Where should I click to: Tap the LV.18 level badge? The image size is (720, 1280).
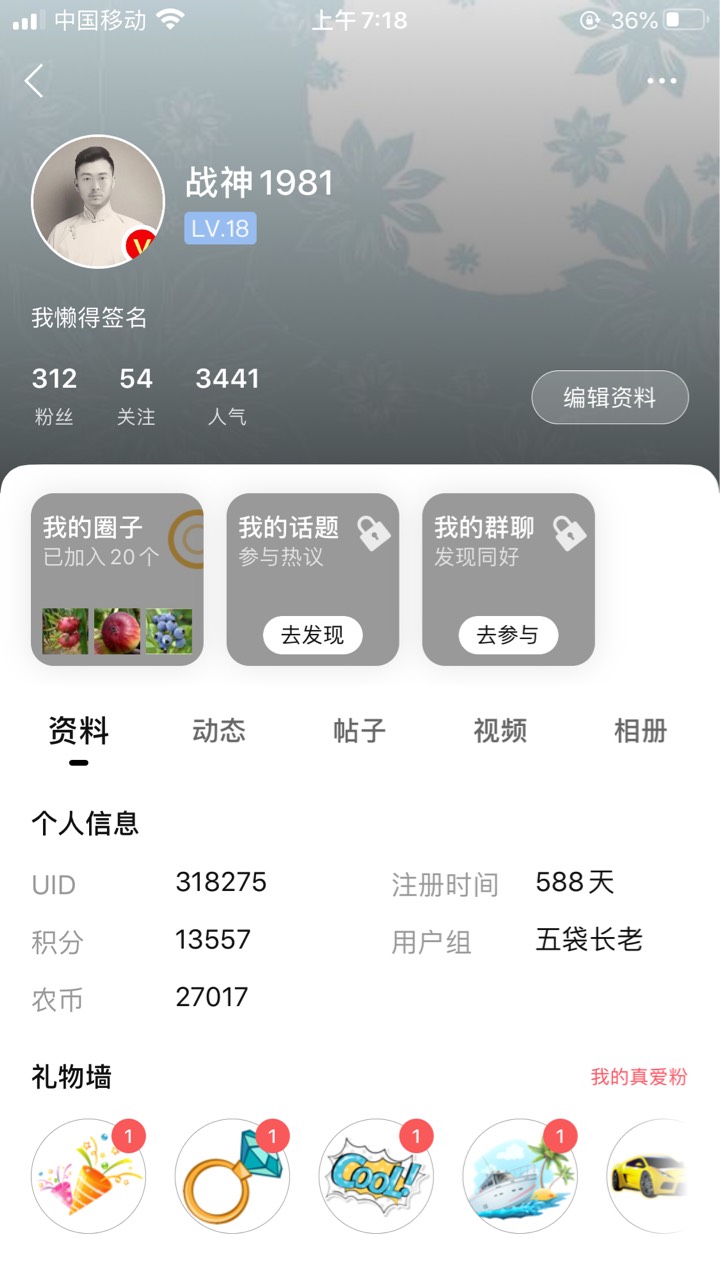click(220, 228)
